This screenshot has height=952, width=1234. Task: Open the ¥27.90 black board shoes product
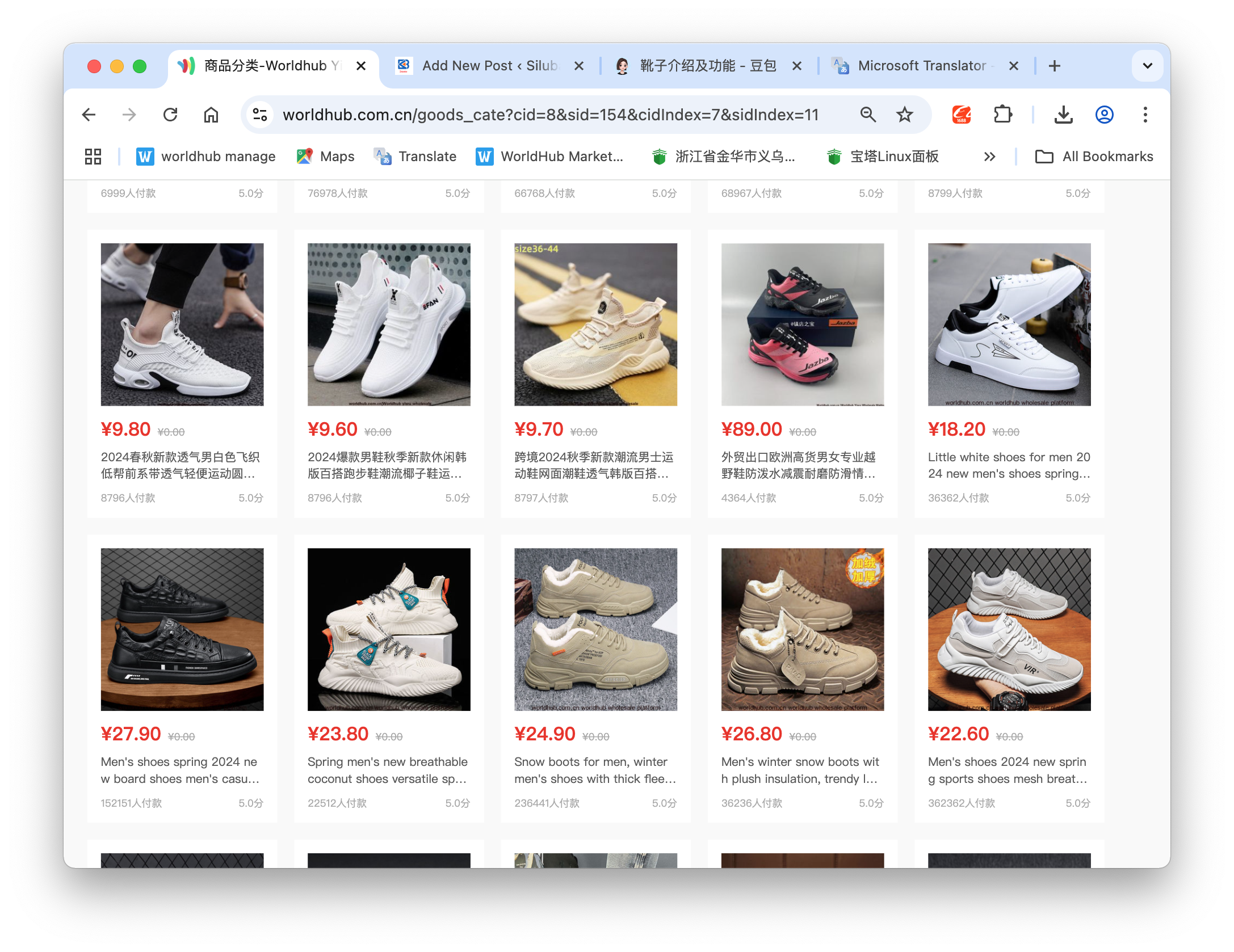(182, 629)
